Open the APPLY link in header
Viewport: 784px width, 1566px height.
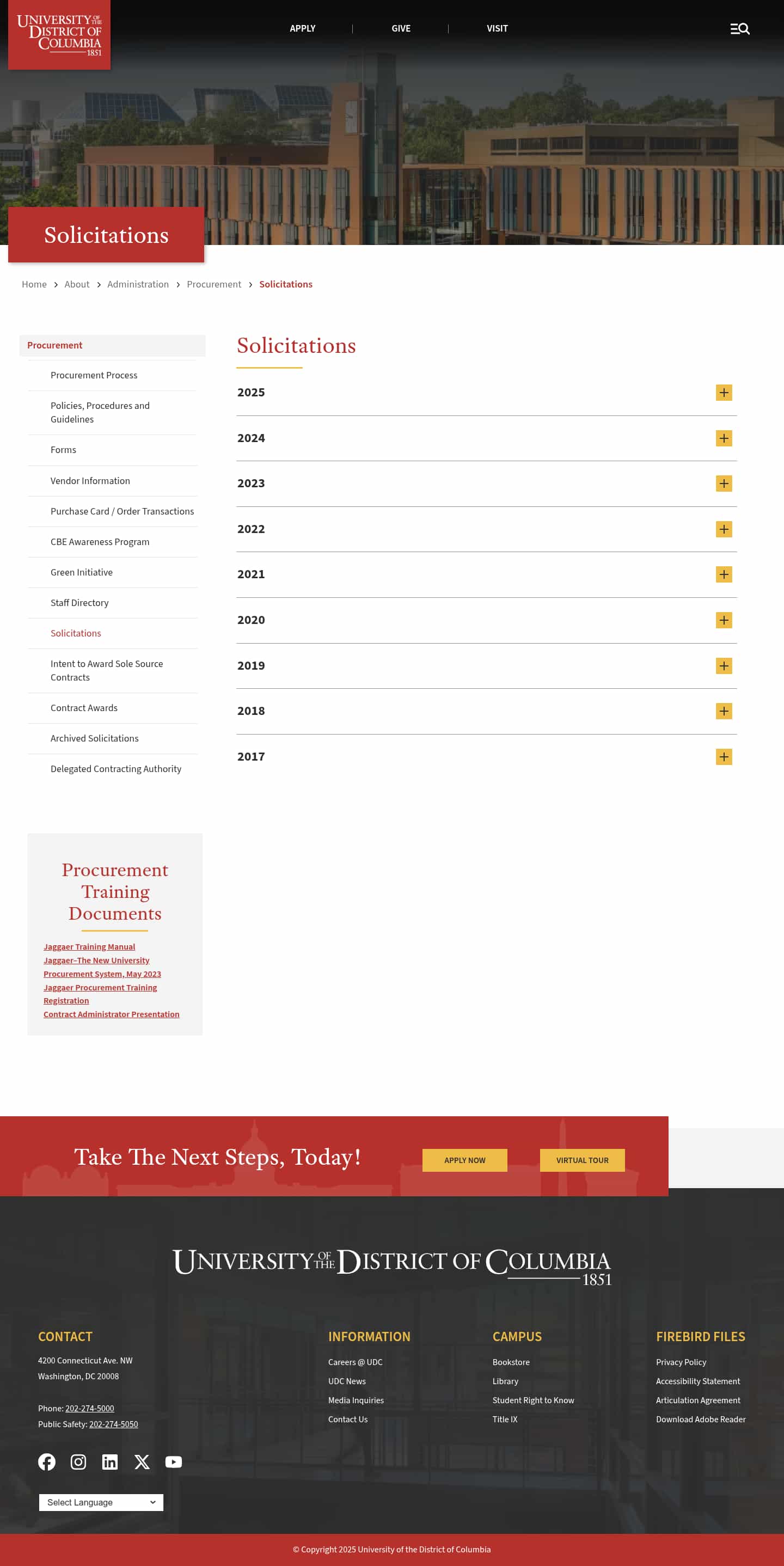(302, 28)
